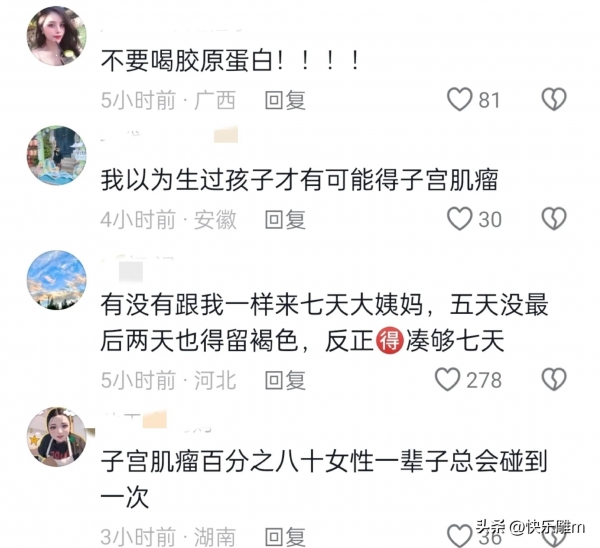
Task: Like the comment with 30 likes
Action: (x=459, y=219)
